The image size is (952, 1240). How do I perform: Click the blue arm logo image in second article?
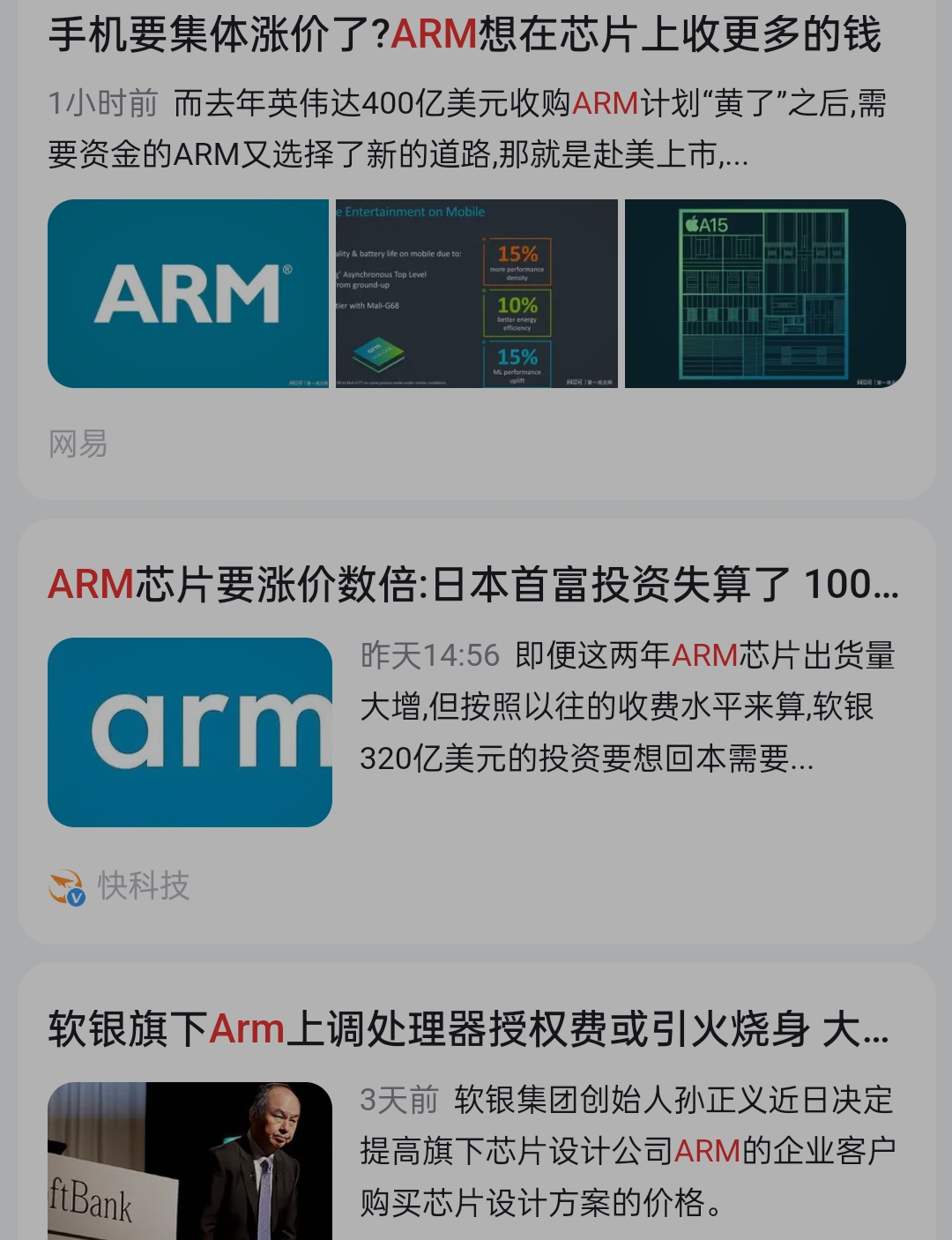click(190, 732)
